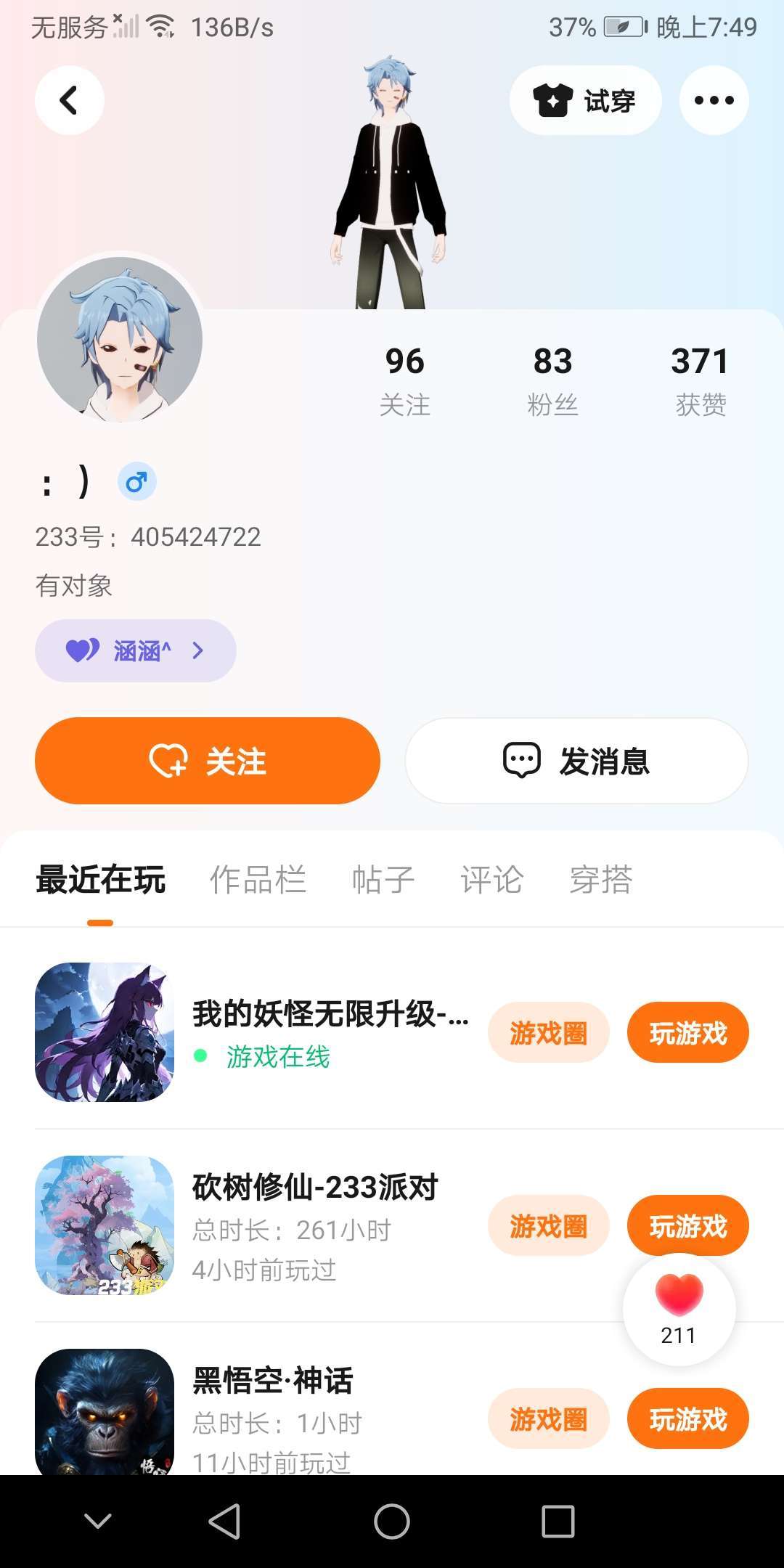The height and width of the screenshot is (1568, 784).
Task: View the user's profile avatar
Action: 120,339
